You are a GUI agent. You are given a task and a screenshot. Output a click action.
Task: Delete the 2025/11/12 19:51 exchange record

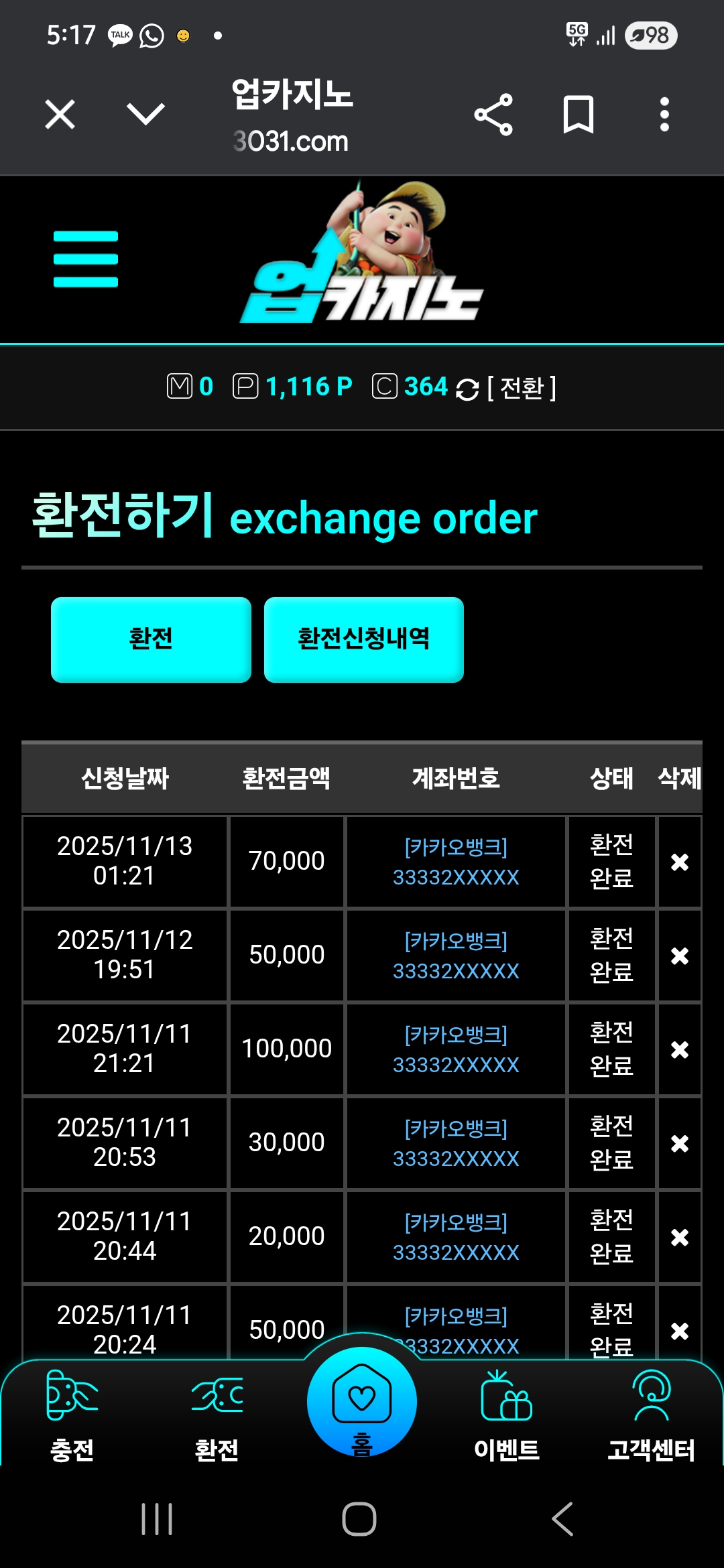680,956
